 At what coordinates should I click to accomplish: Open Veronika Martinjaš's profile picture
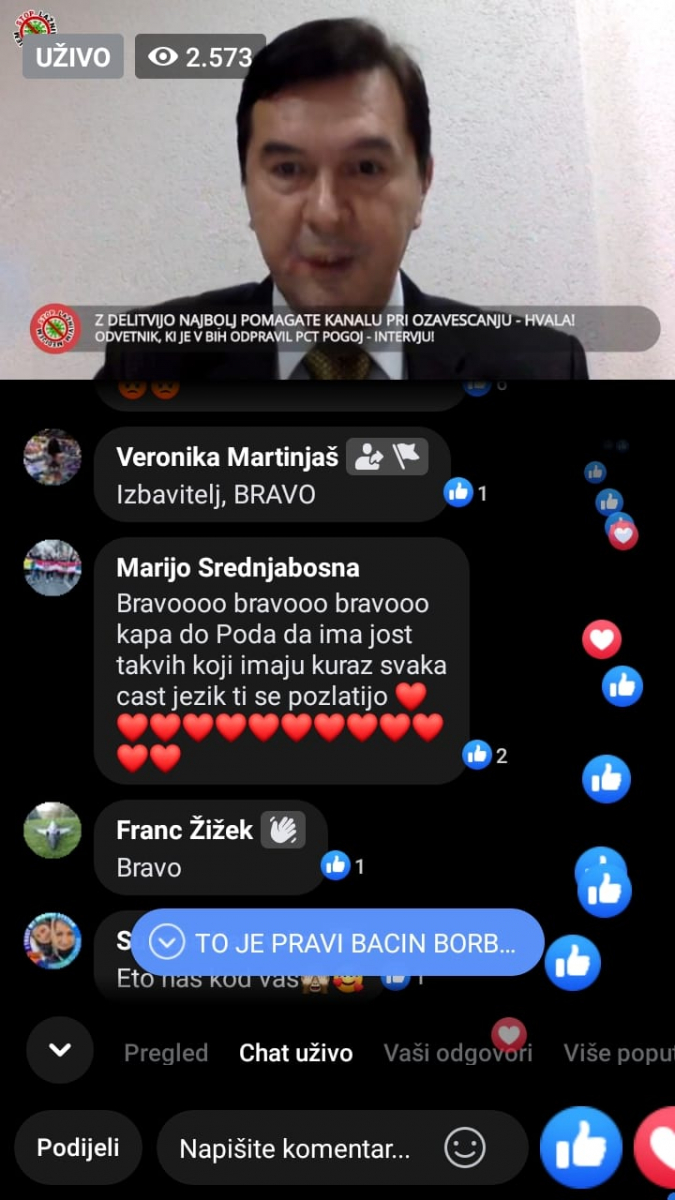point(52,457)
